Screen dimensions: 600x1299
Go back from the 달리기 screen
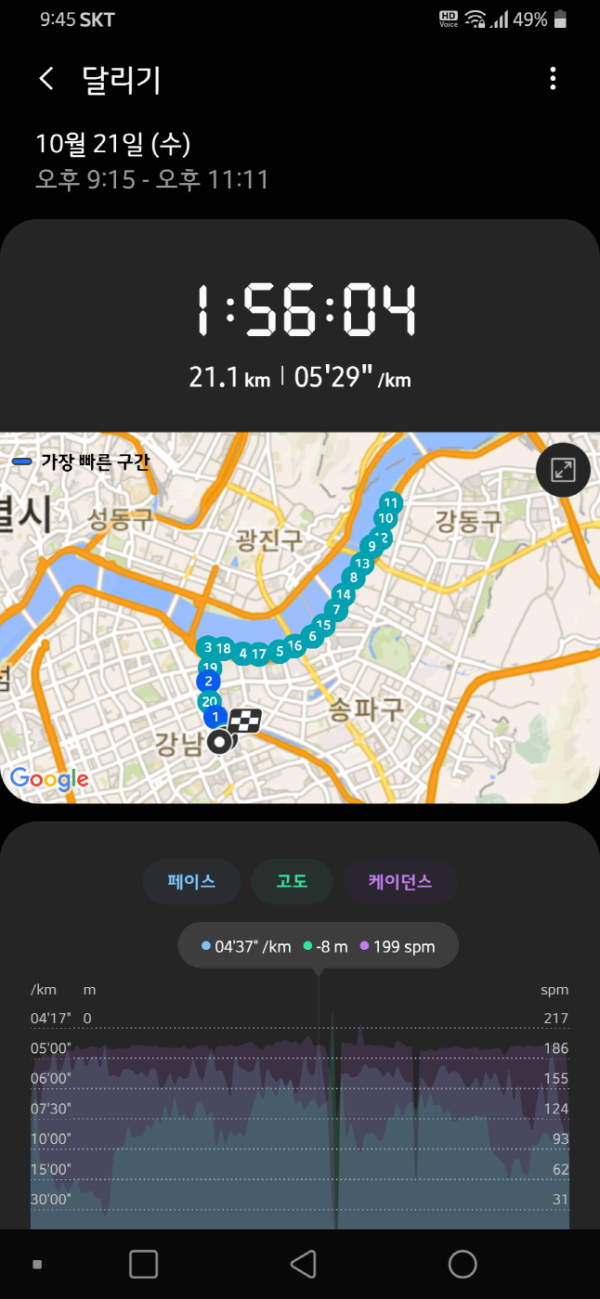click(x=46, y=79)
